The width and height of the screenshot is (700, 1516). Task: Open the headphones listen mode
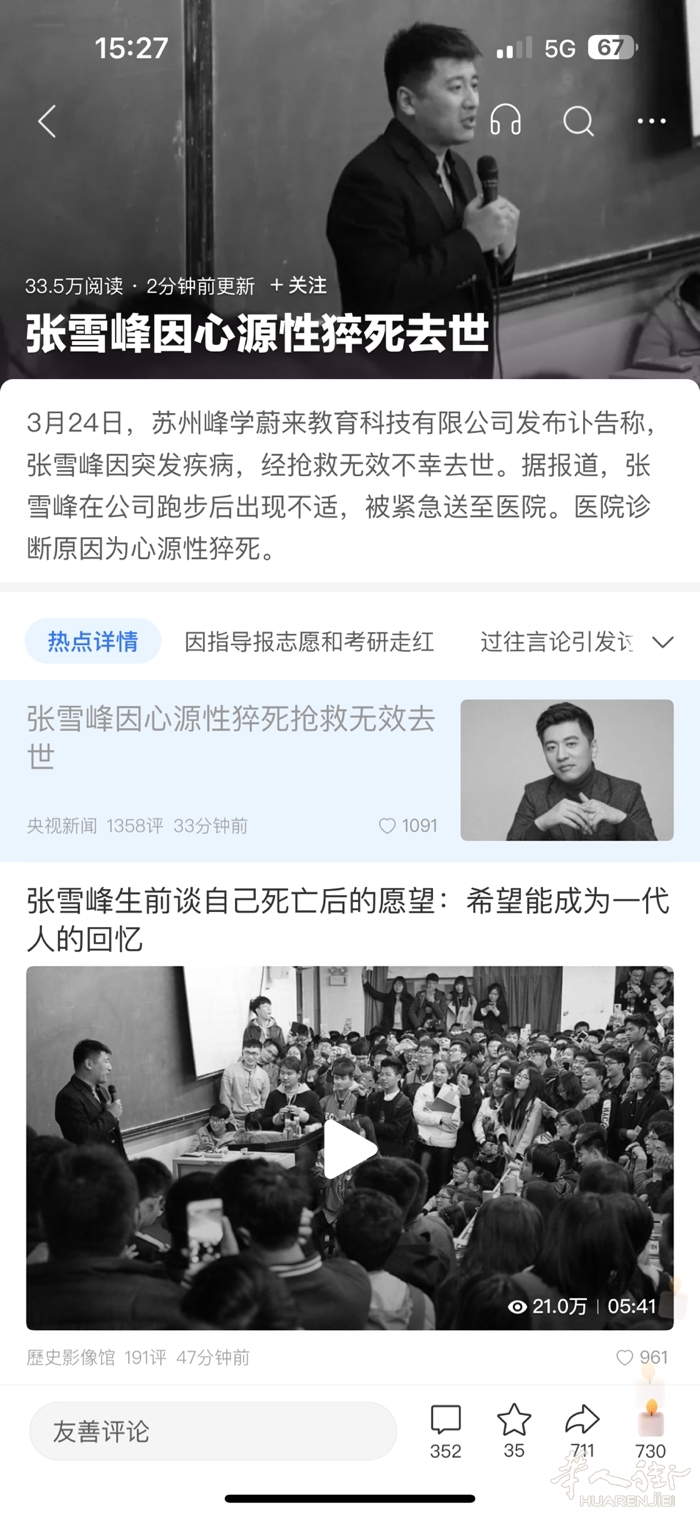506,122
